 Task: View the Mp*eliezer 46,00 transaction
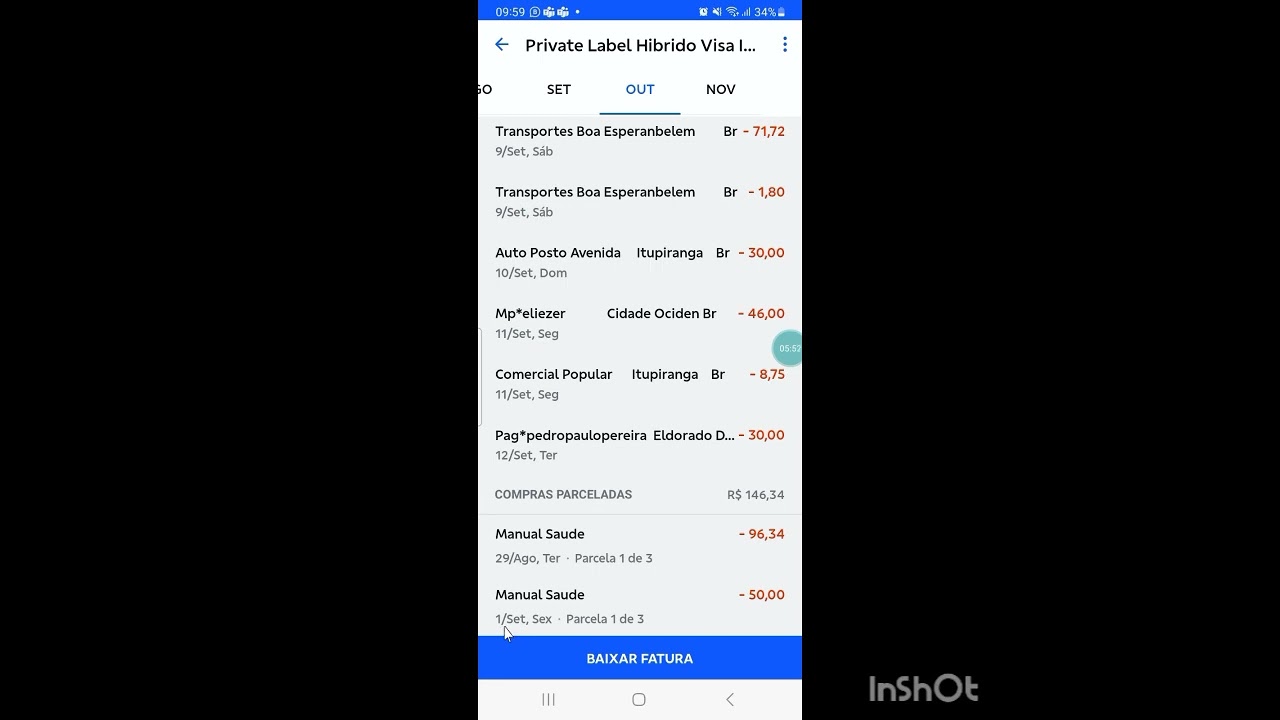tap(640, 323)
